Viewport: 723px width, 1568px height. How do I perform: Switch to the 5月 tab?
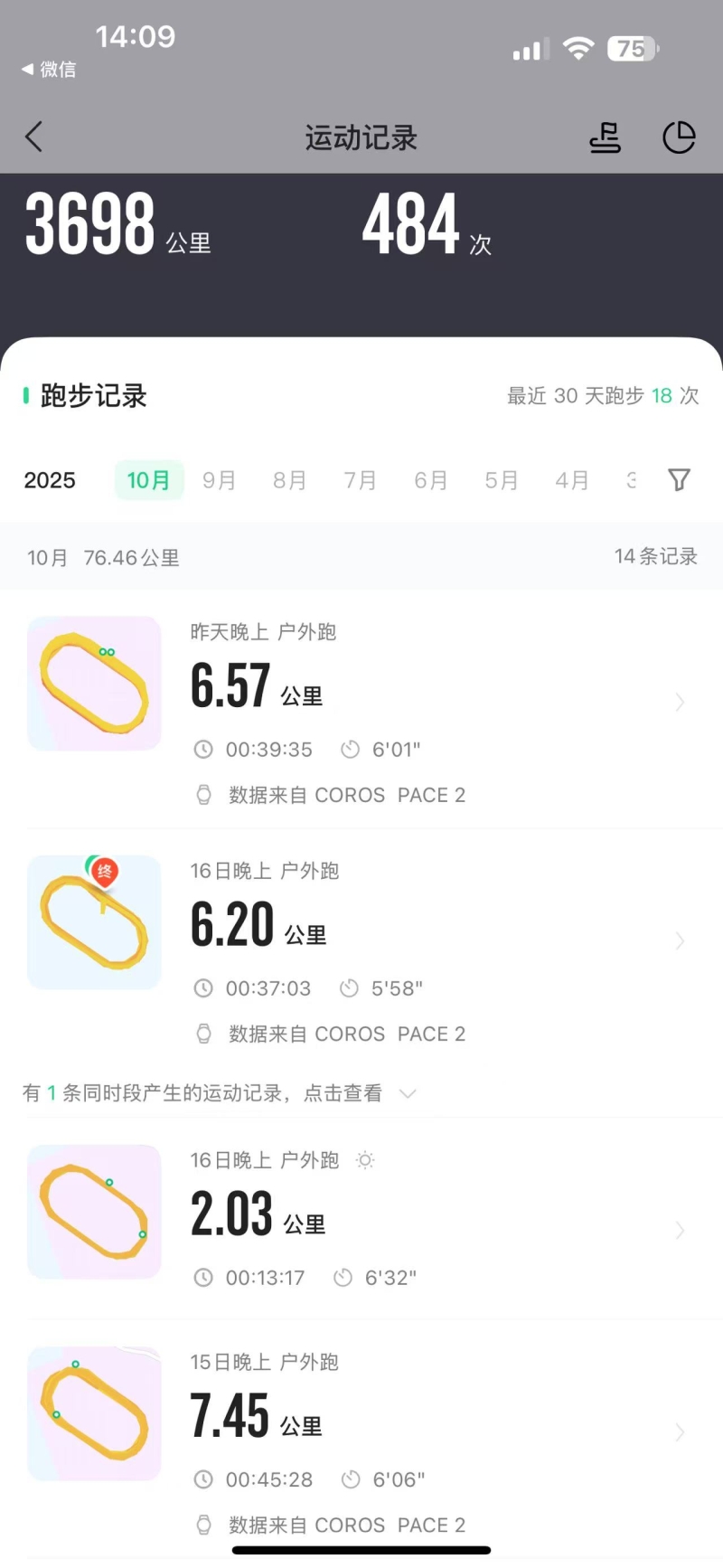(x=501, y=480)
